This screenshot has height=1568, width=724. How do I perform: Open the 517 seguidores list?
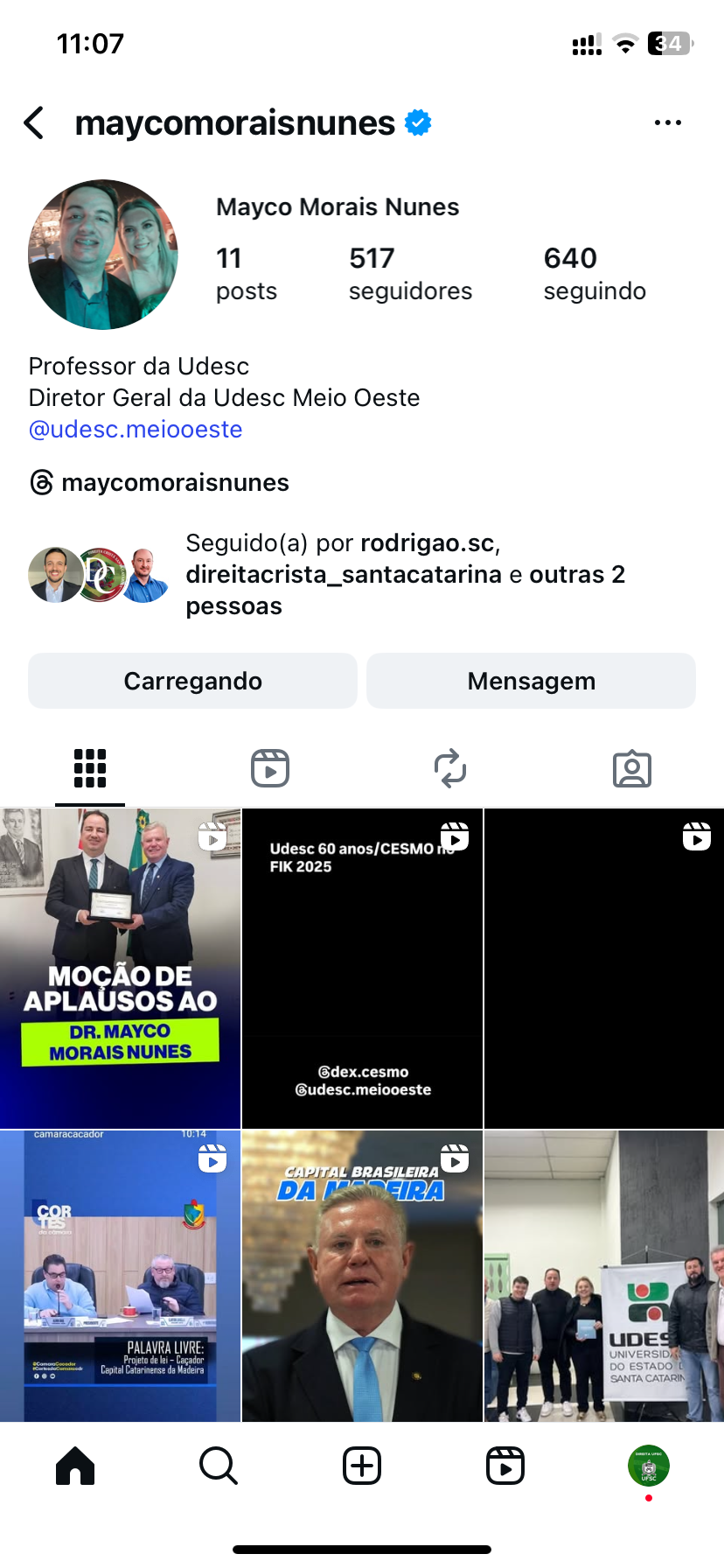pos(409,273)
